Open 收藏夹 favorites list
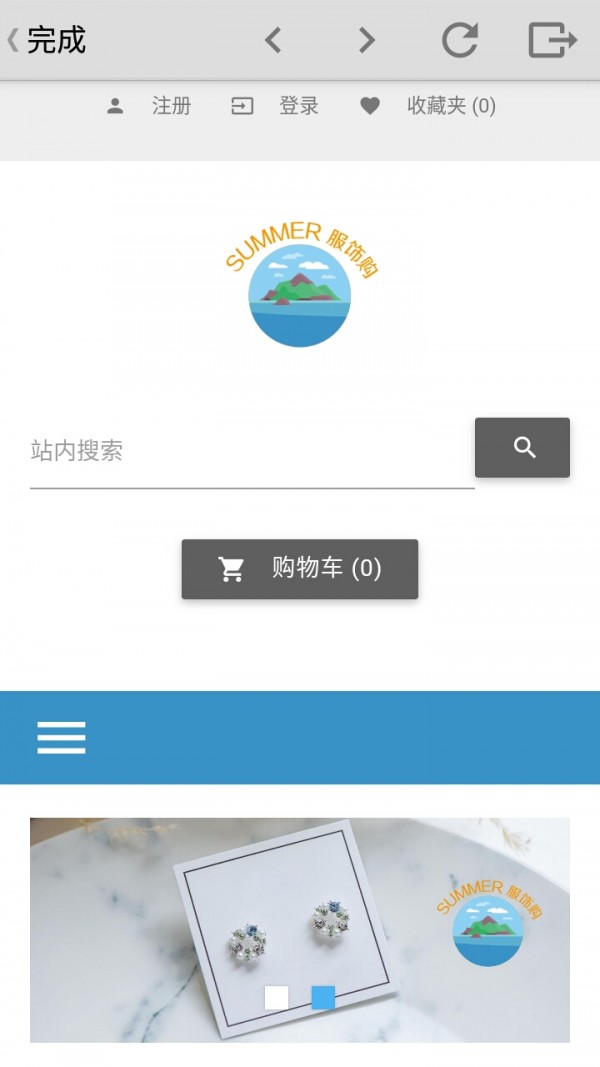Image resolution: width=600 pixels, height=1067 pixels. [428, 106]
